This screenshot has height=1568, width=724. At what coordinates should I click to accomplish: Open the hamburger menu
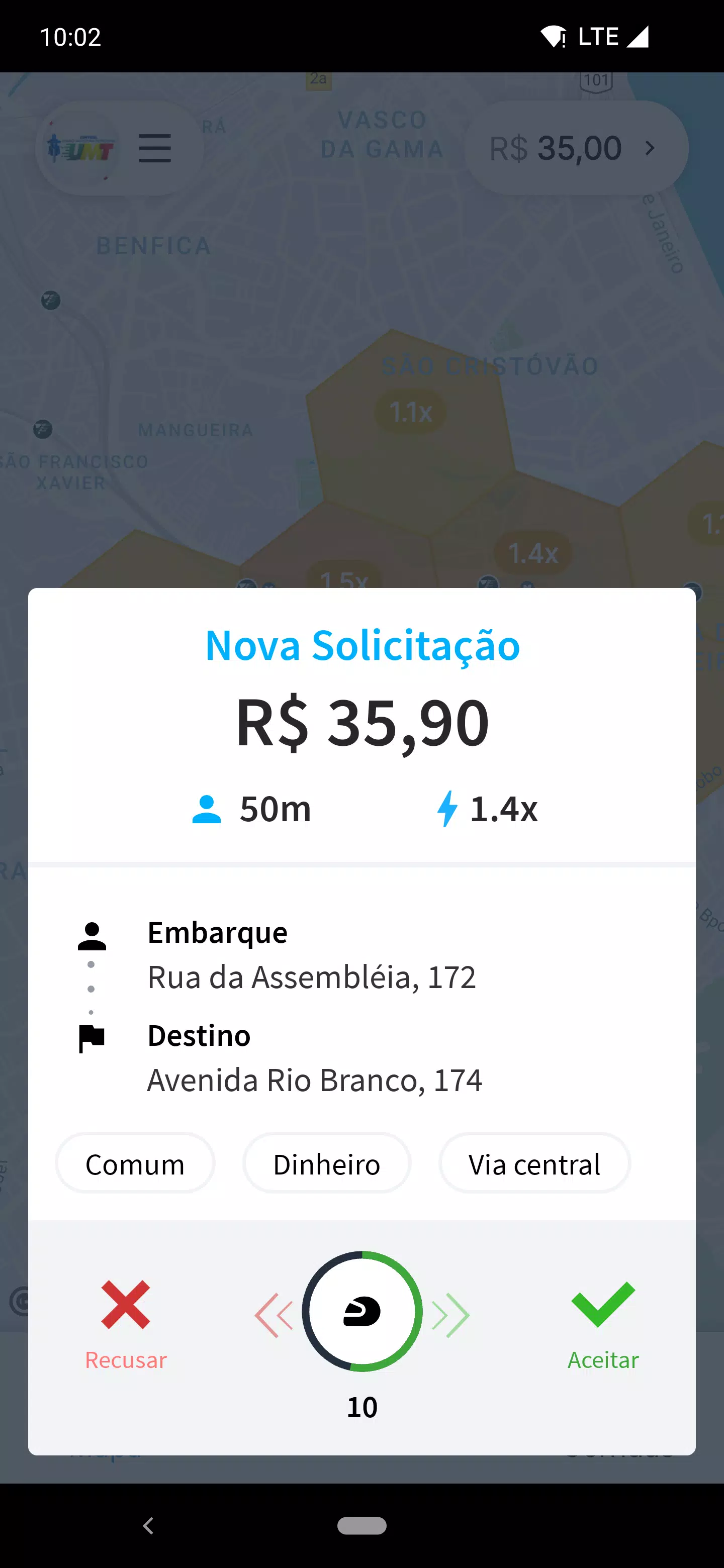tap(155, 148)
